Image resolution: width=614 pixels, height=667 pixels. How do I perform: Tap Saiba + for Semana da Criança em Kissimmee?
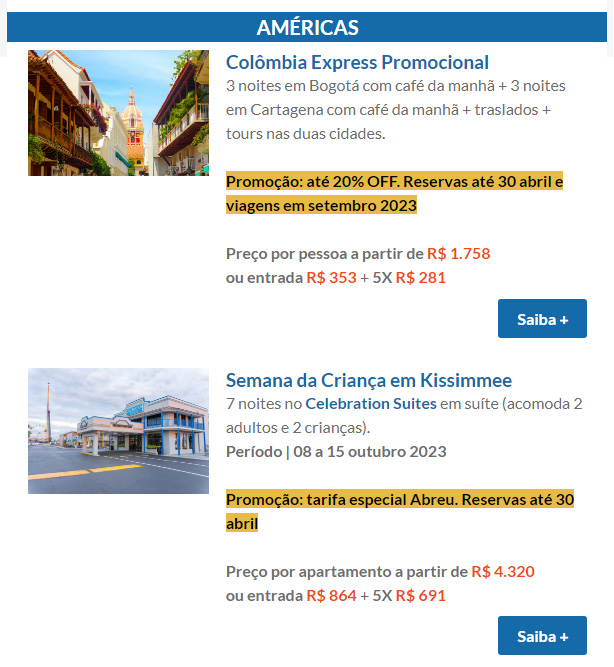[x=542, y=636]
